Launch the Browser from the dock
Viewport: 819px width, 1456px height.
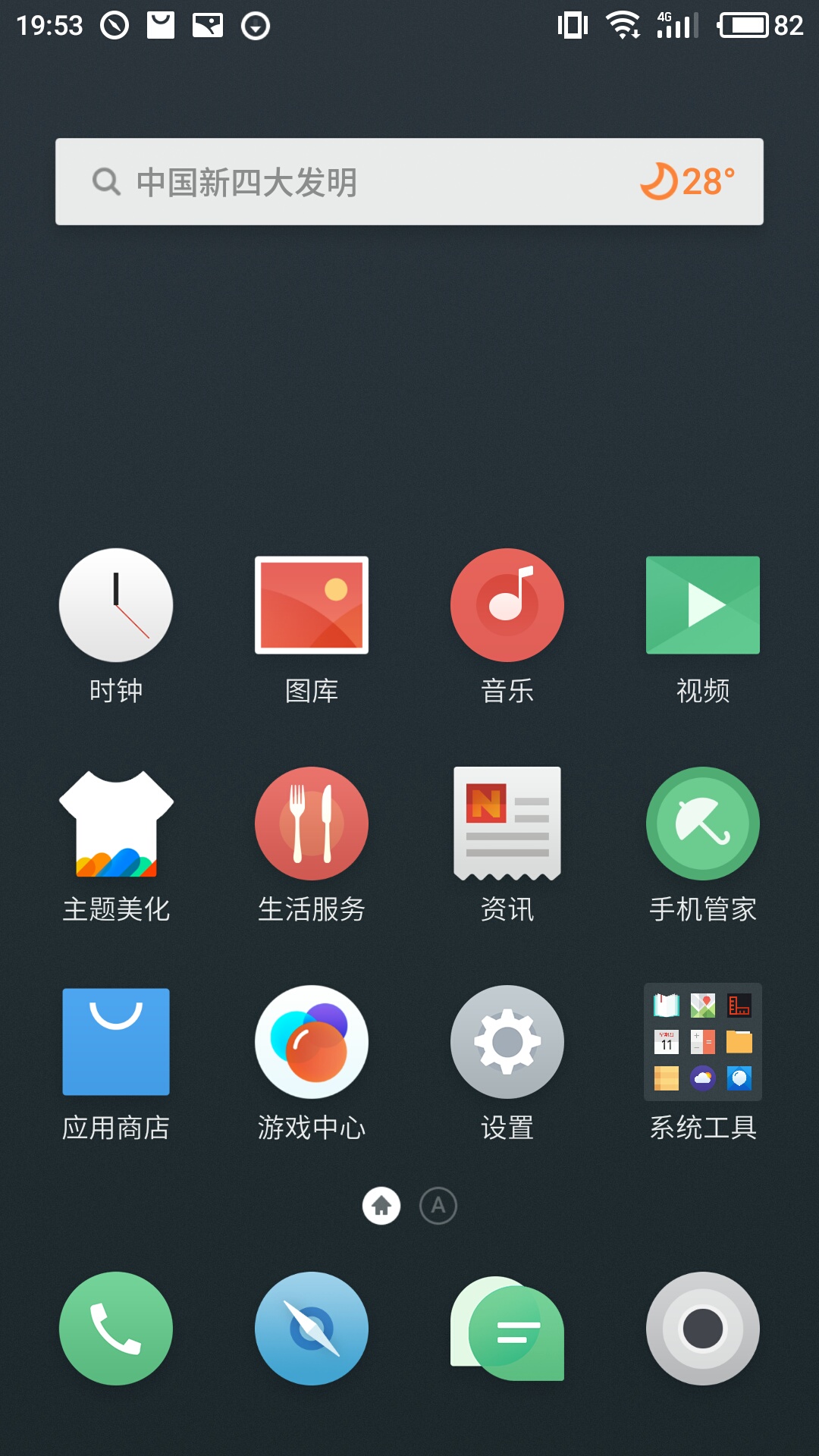point(311,1329)
